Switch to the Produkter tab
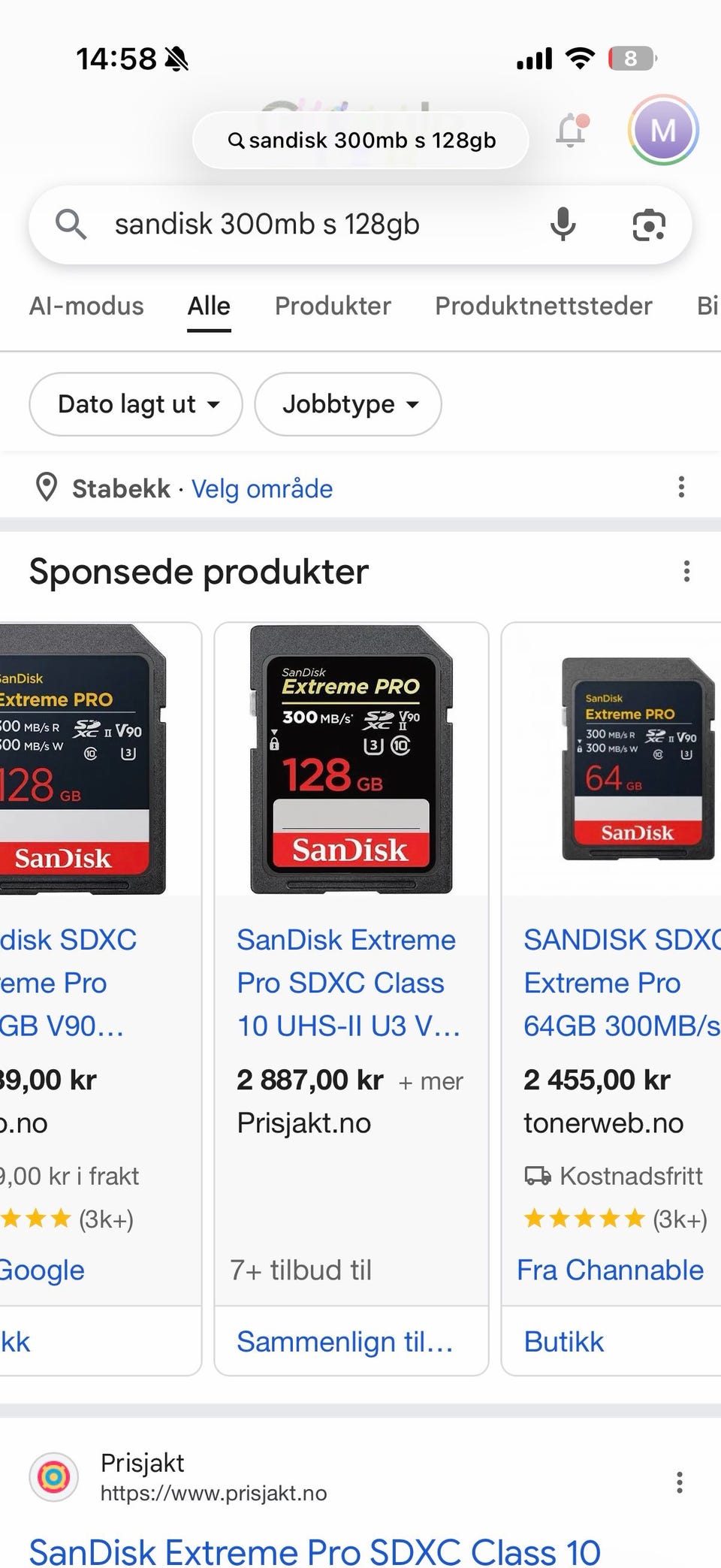Screen dimensions: 721x1568 333,306
